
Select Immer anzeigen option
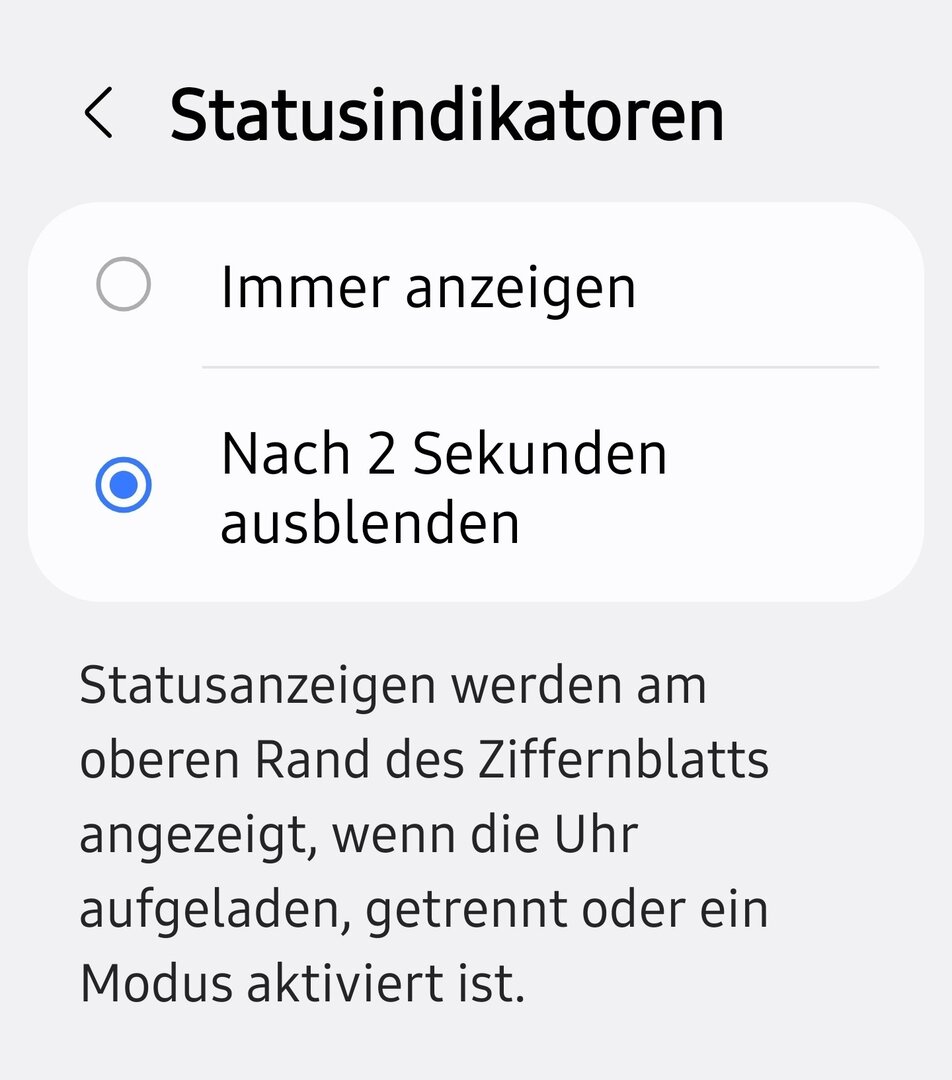pos(123,285)
